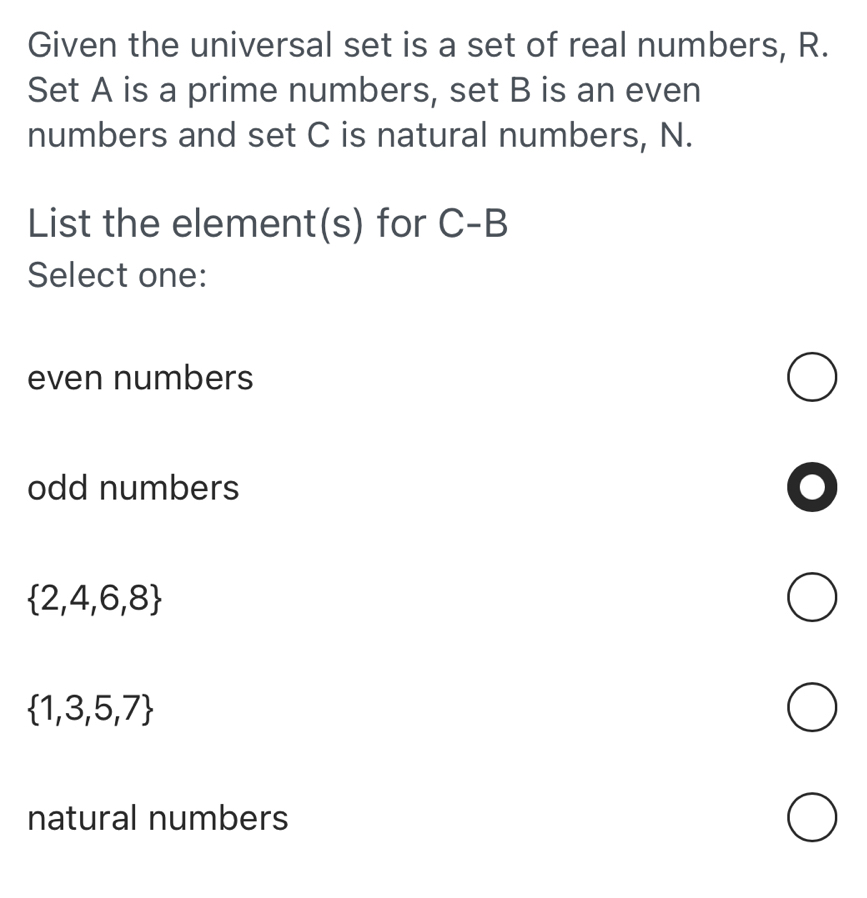Image resolution: width=867 pixels, height=898 pixels.
Task: Click the topmost unselected radio circle
Action: [811, 378]
